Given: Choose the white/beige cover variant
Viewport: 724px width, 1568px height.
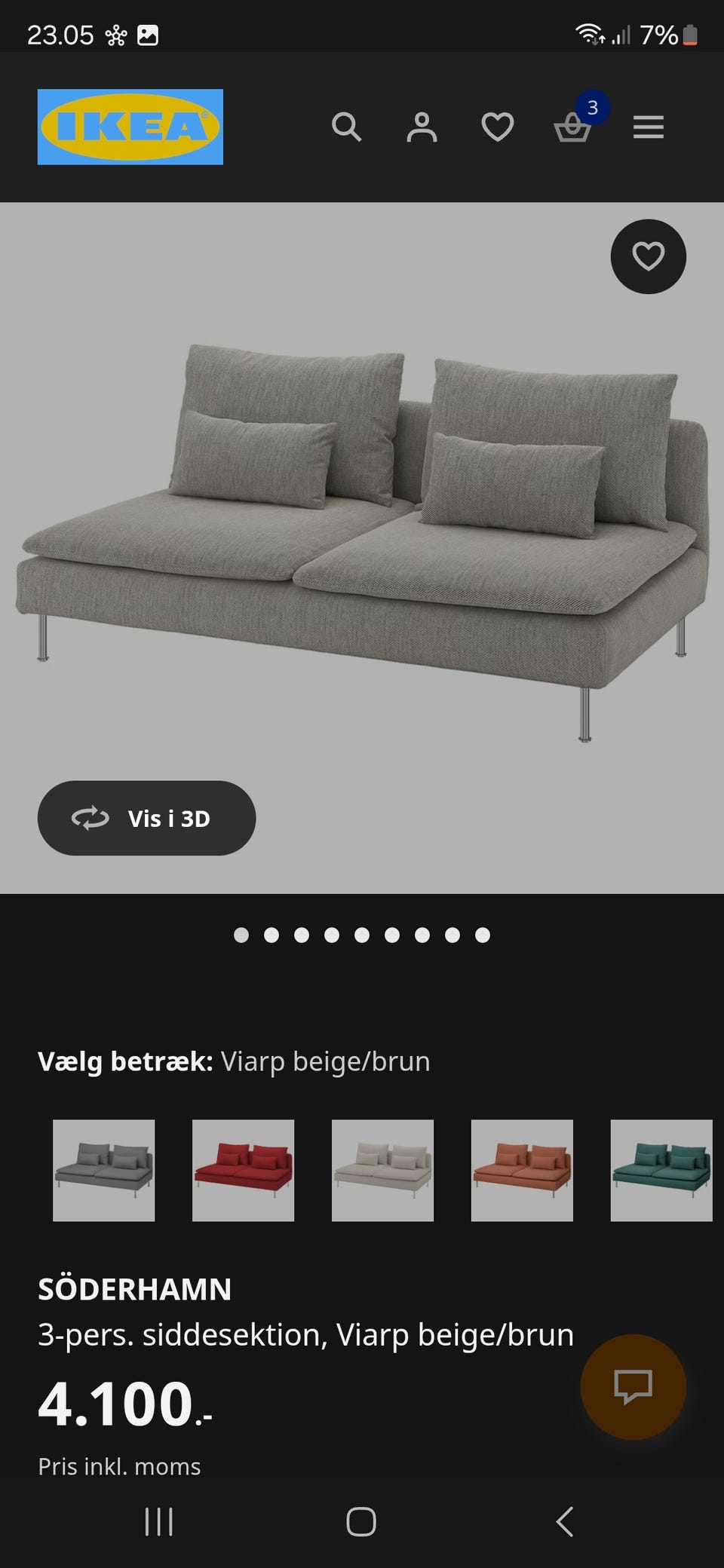Looking at the screenshot, I should pyautogui.click(x=382, y=1173).
